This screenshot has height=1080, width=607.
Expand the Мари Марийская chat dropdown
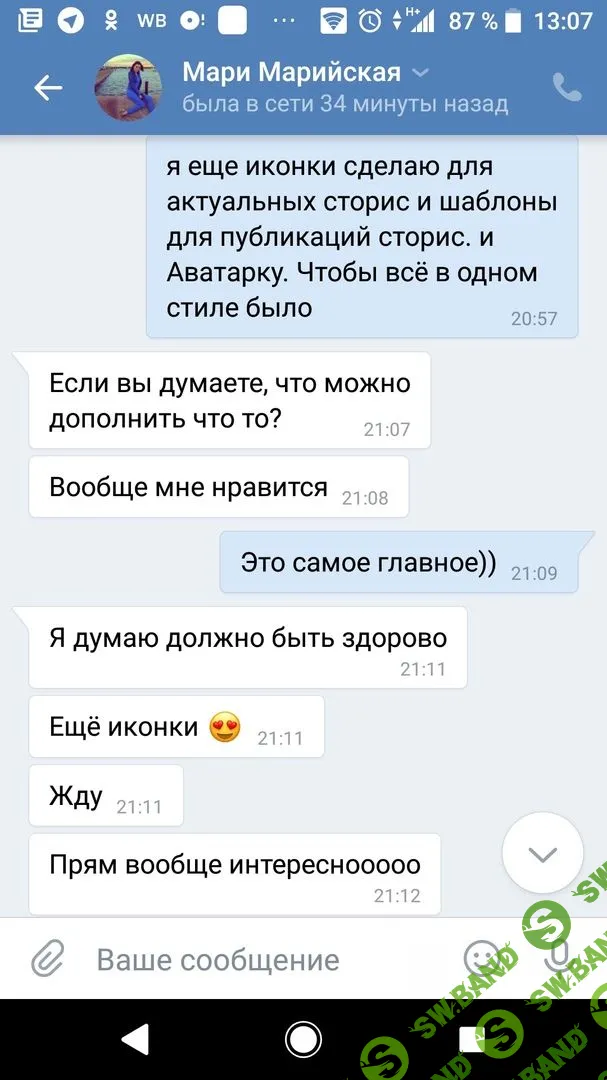click(421, 73)
